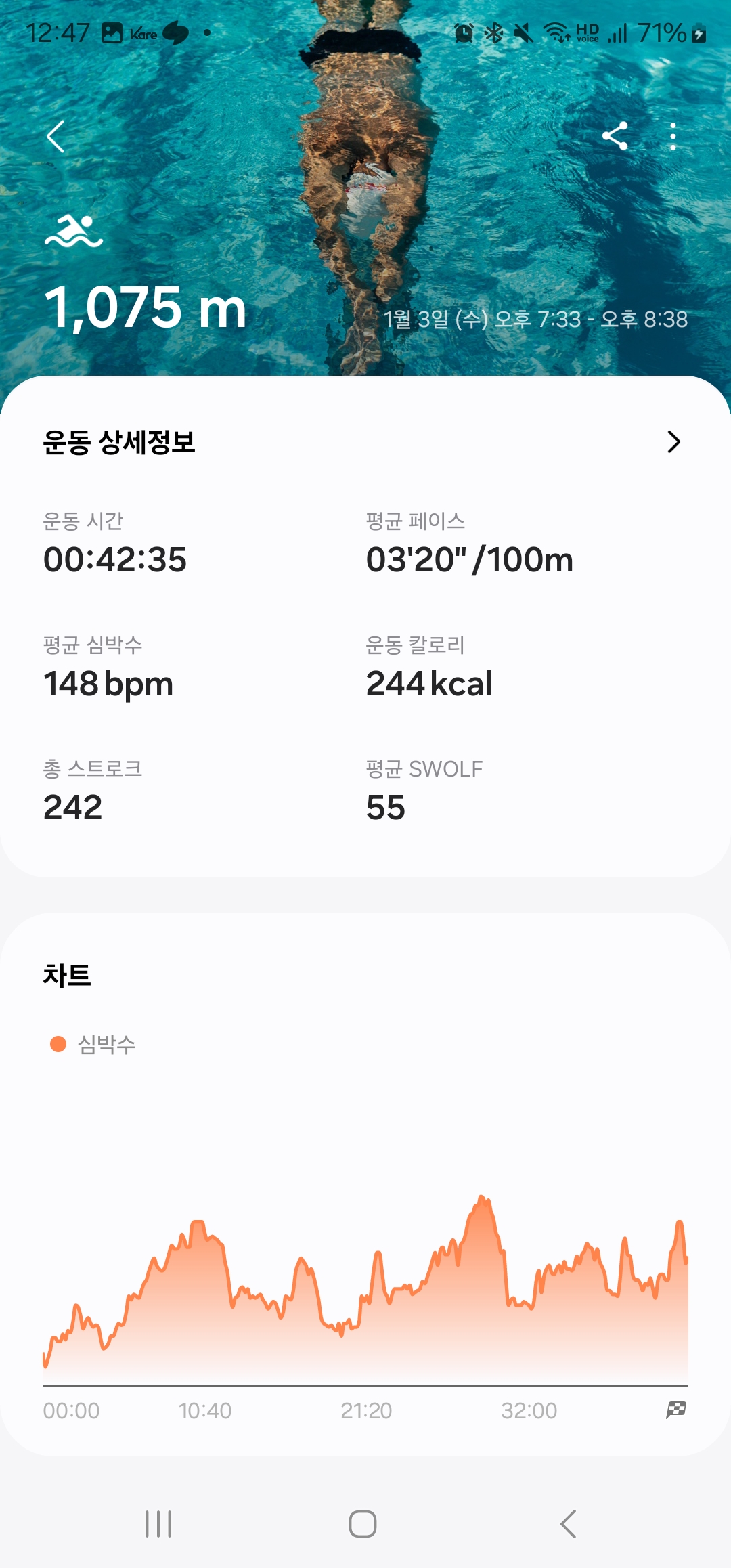Viewport: 731px width, 1568px height.
Task: Share this swimming workout
Action: [x=615, y=136]
